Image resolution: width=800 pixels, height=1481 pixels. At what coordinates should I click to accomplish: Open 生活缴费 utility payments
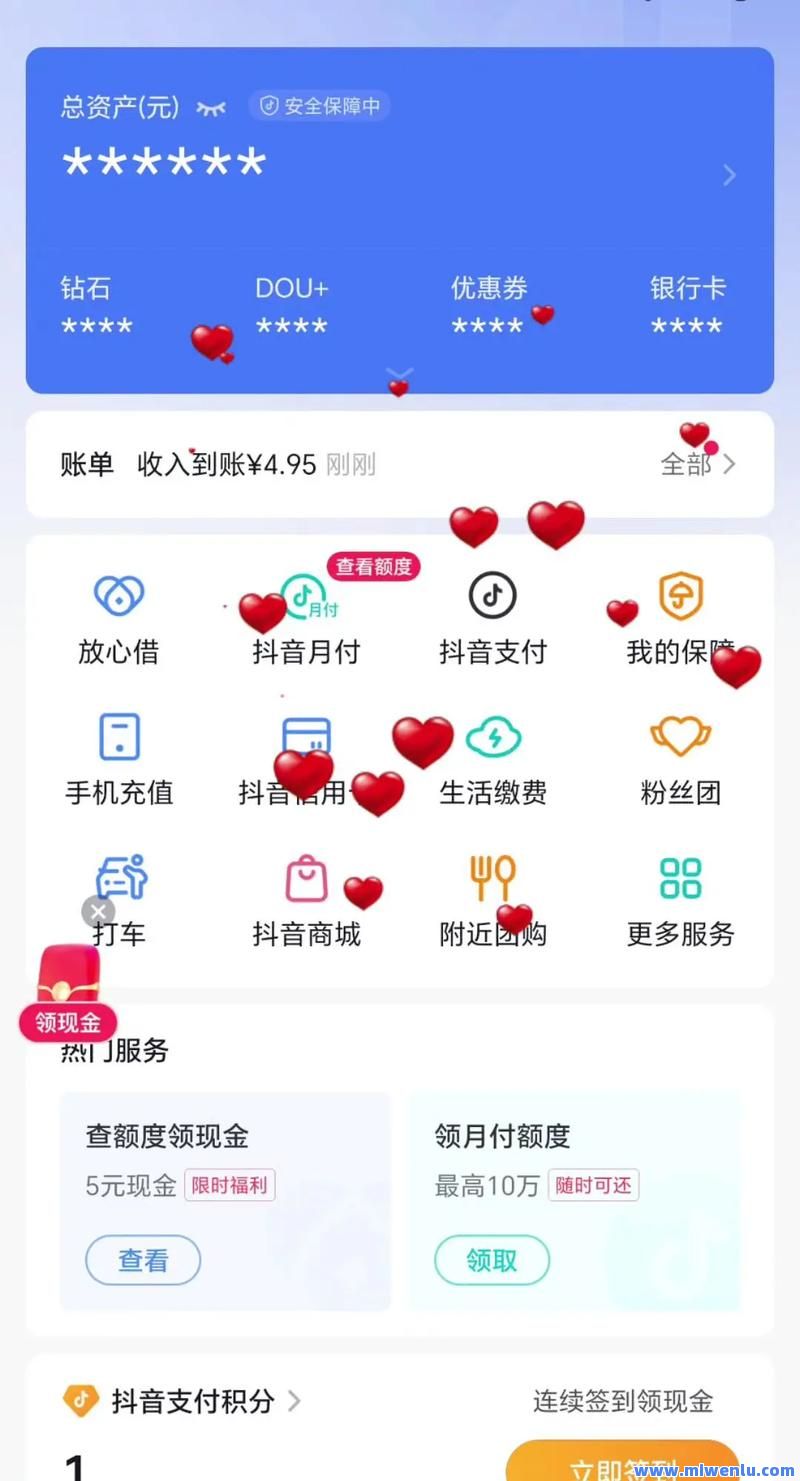(x=493, y=760)
